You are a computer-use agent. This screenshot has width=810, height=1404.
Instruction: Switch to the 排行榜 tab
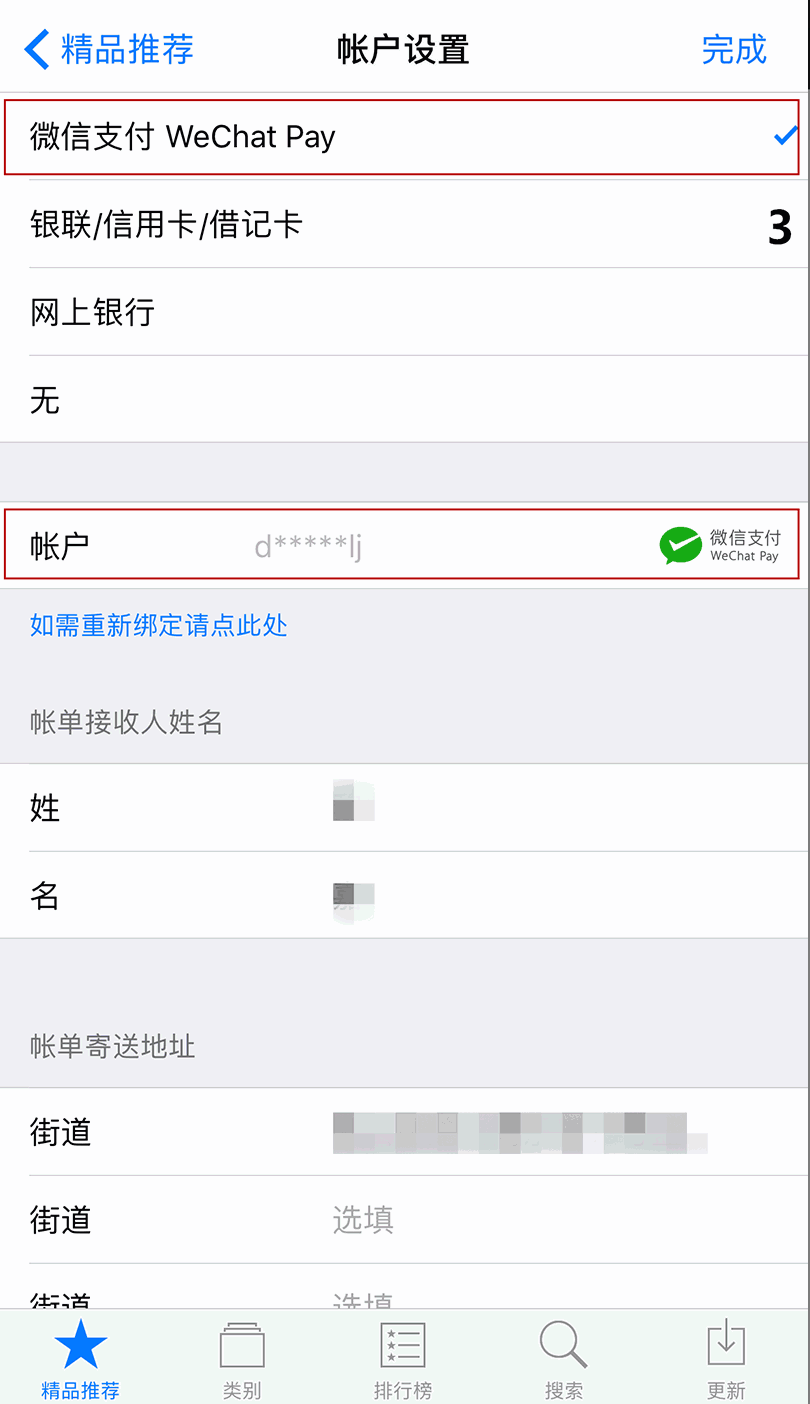(x=403, y=1360)
